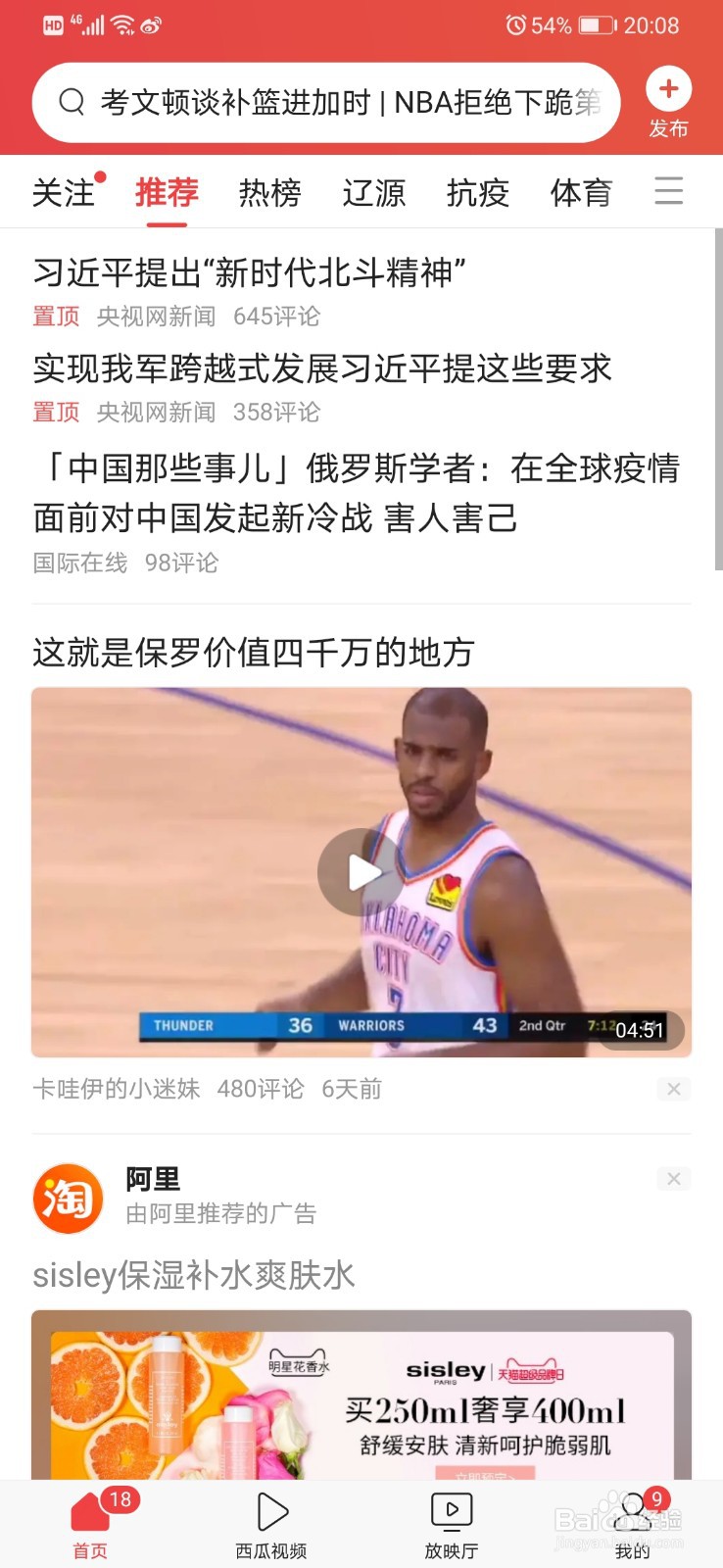Tap the 04:51 video duration badge
This screenshot has height=1568, width=723.
click(641, 1030)
